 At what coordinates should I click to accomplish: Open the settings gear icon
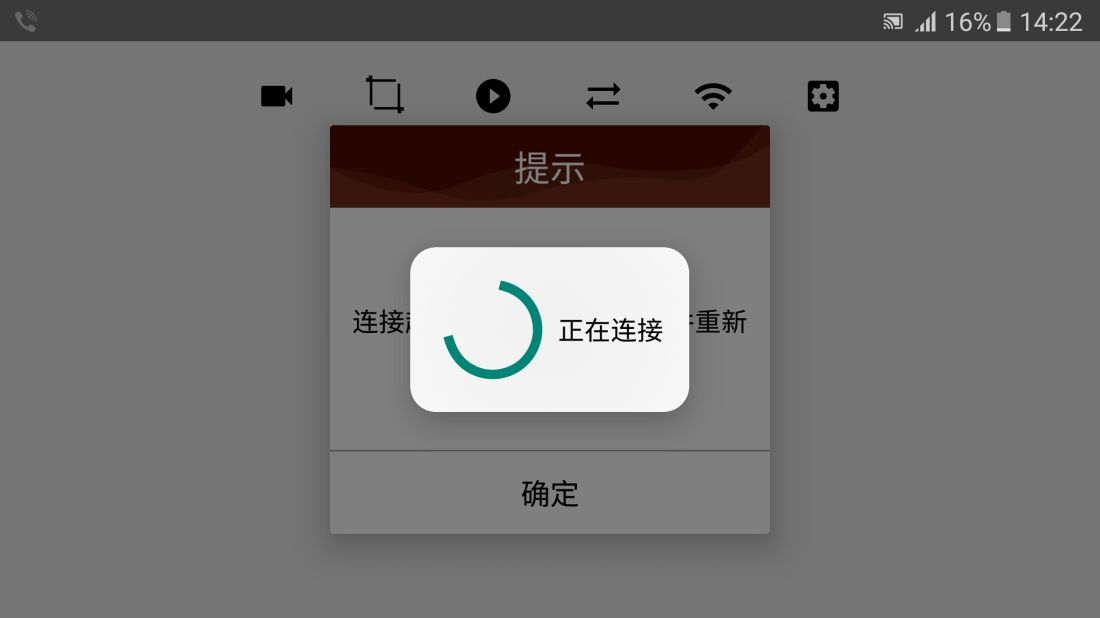click(x=823, y=96)
